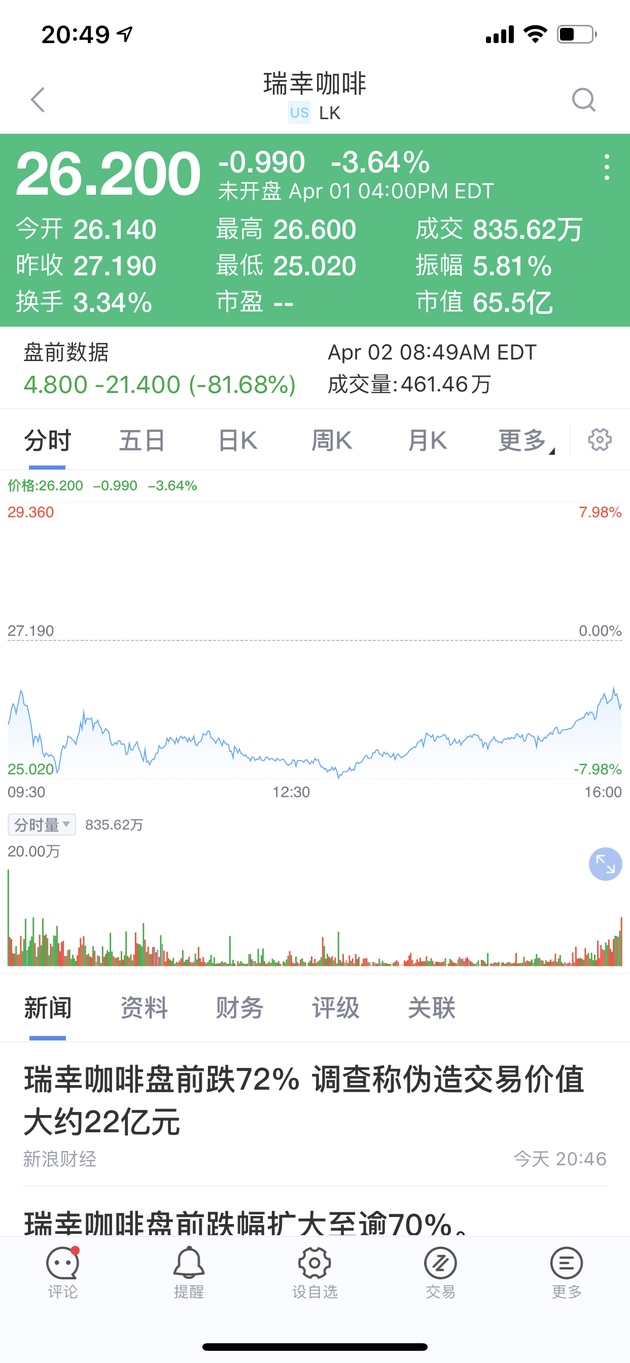
Task: Tap 设自选 to add to watchlist
Action: tap(315, 1272)
